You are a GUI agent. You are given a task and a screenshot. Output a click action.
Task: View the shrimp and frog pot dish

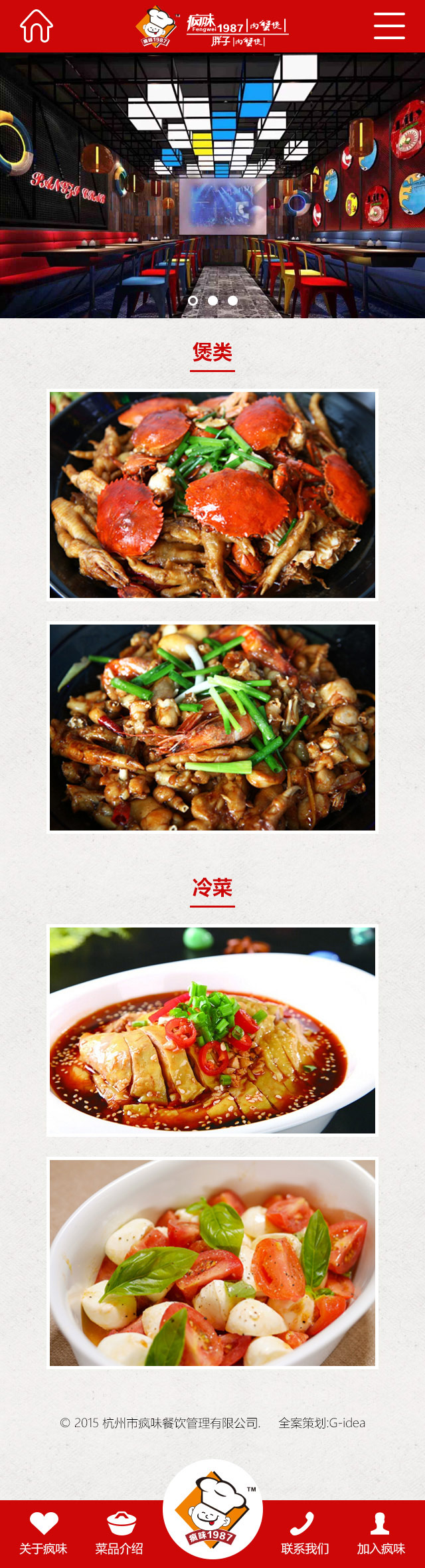tap(212, 727)
